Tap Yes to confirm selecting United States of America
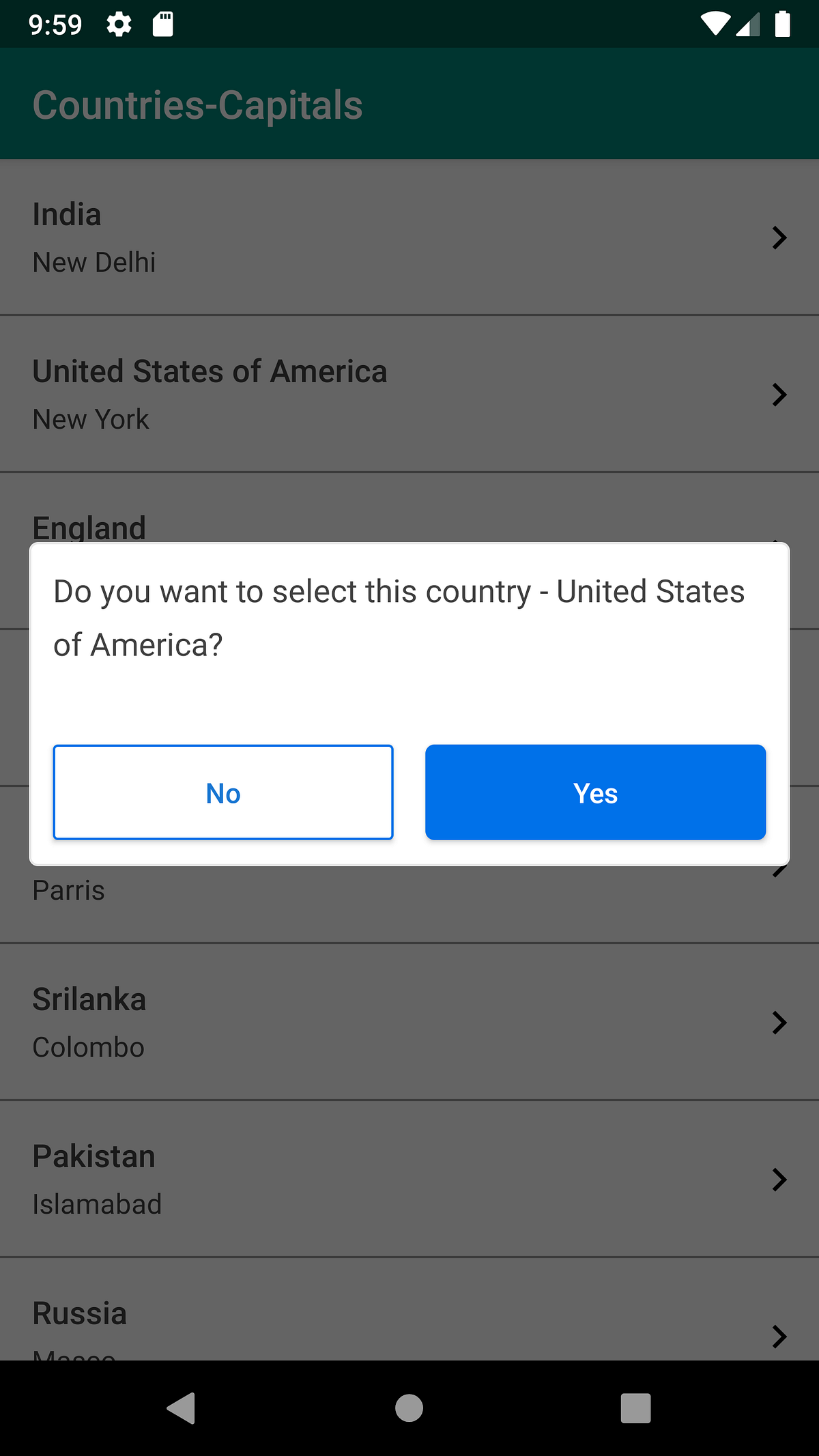 595,792
